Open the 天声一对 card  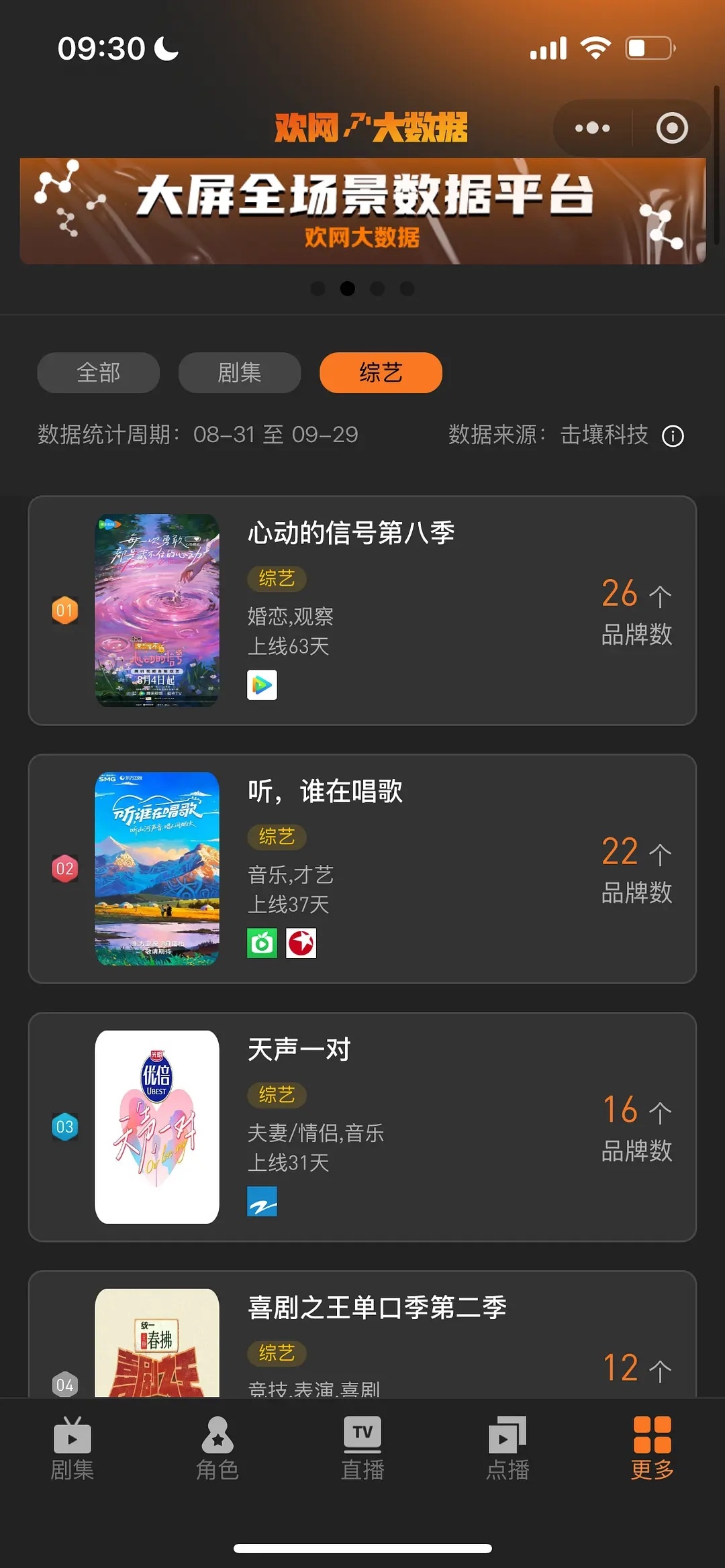pyautogui.click(x=362, y=1127)
